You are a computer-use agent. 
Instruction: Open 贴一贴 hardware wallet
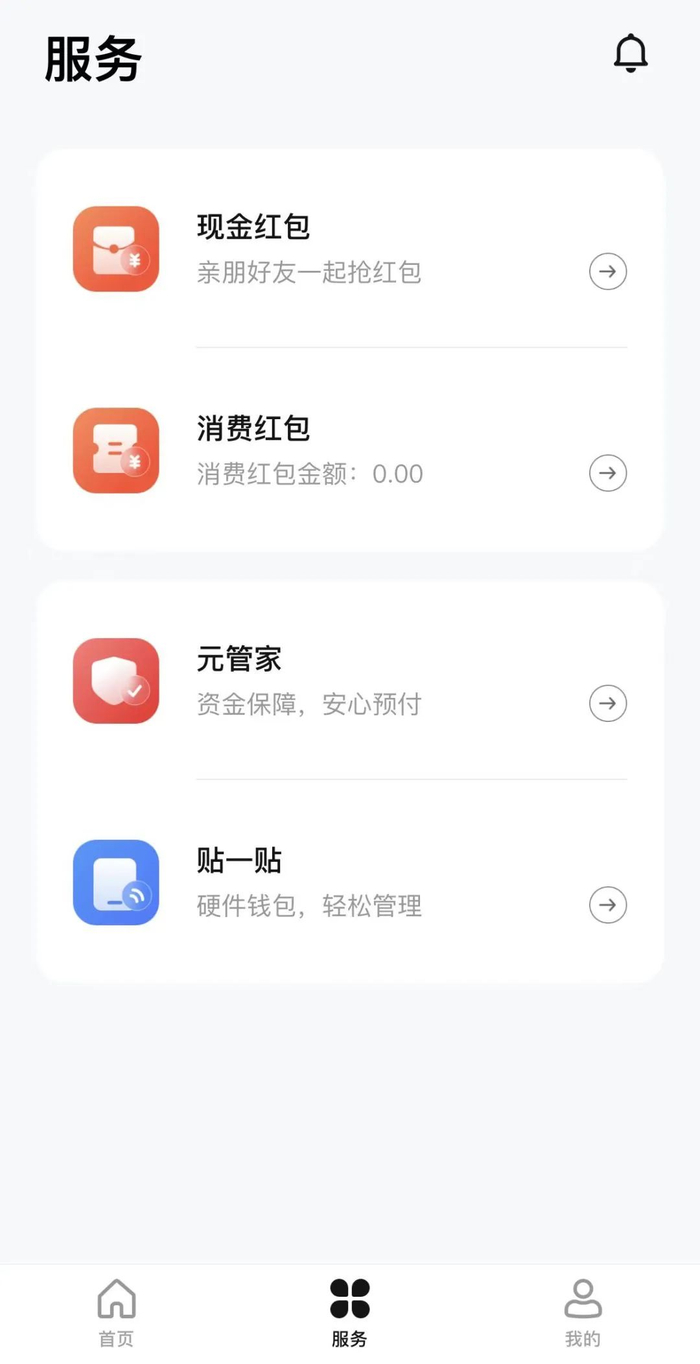coord(350,883)
